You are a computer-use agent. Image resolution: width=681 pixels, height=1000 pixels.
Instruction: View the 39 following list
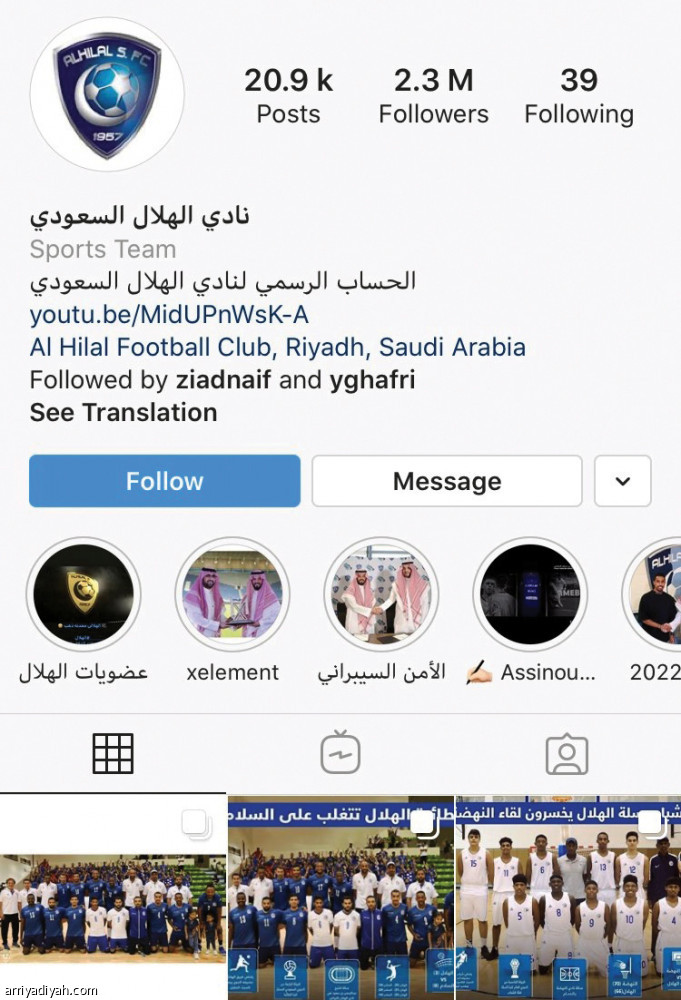click(x=578, y=96)
